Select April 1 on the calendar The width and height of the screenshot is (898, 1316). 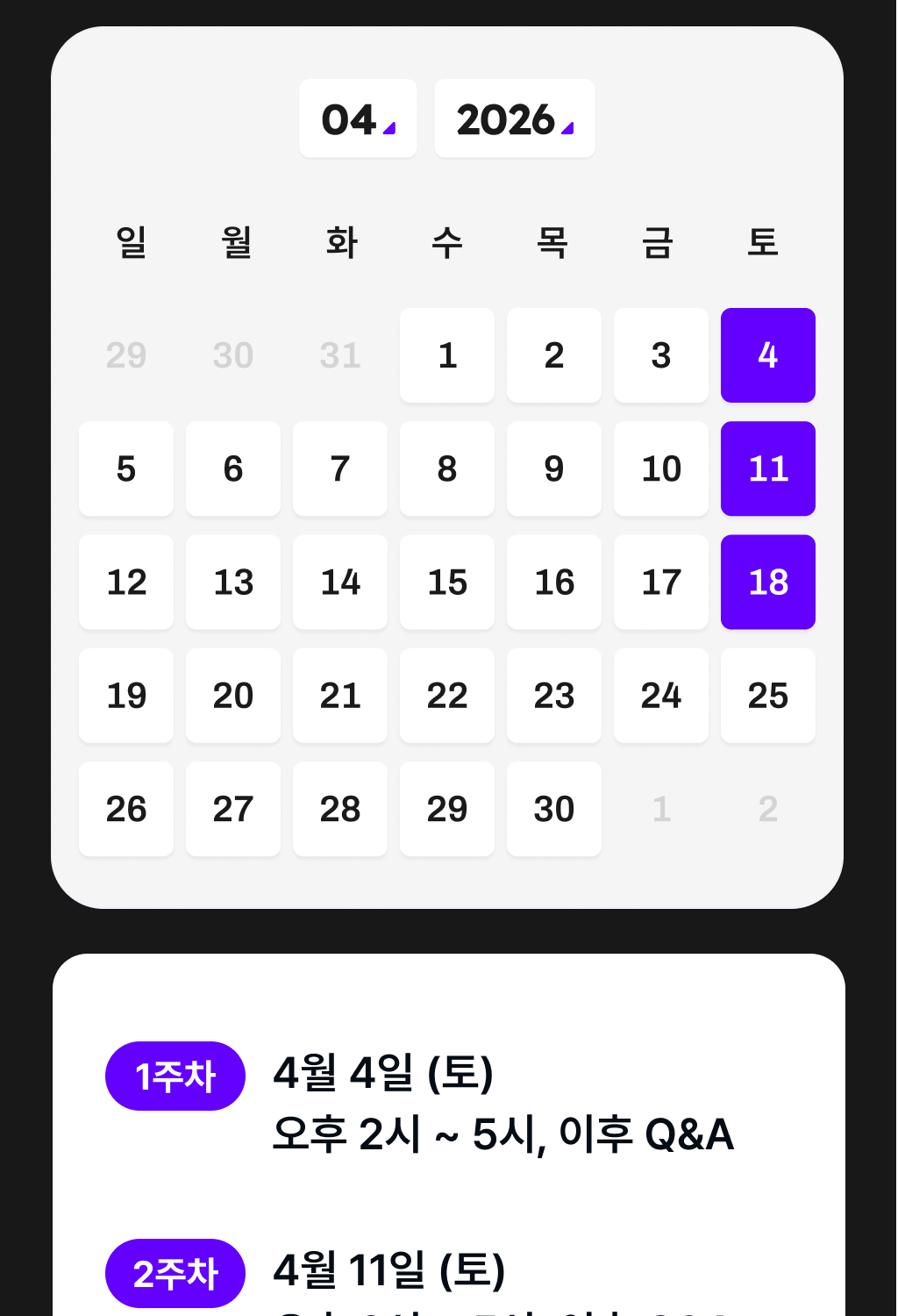point(447,355)
